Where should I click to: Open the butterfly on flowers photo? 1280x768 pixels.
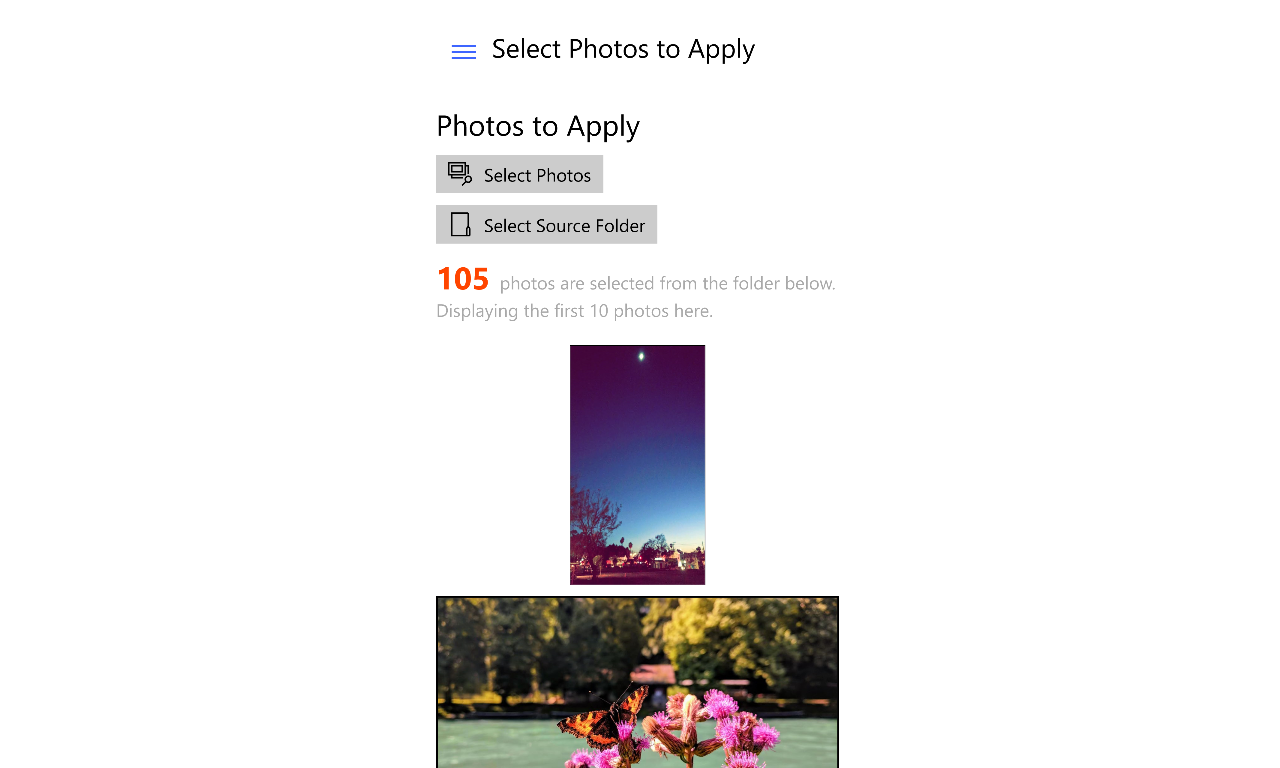[x=637, y=683]
